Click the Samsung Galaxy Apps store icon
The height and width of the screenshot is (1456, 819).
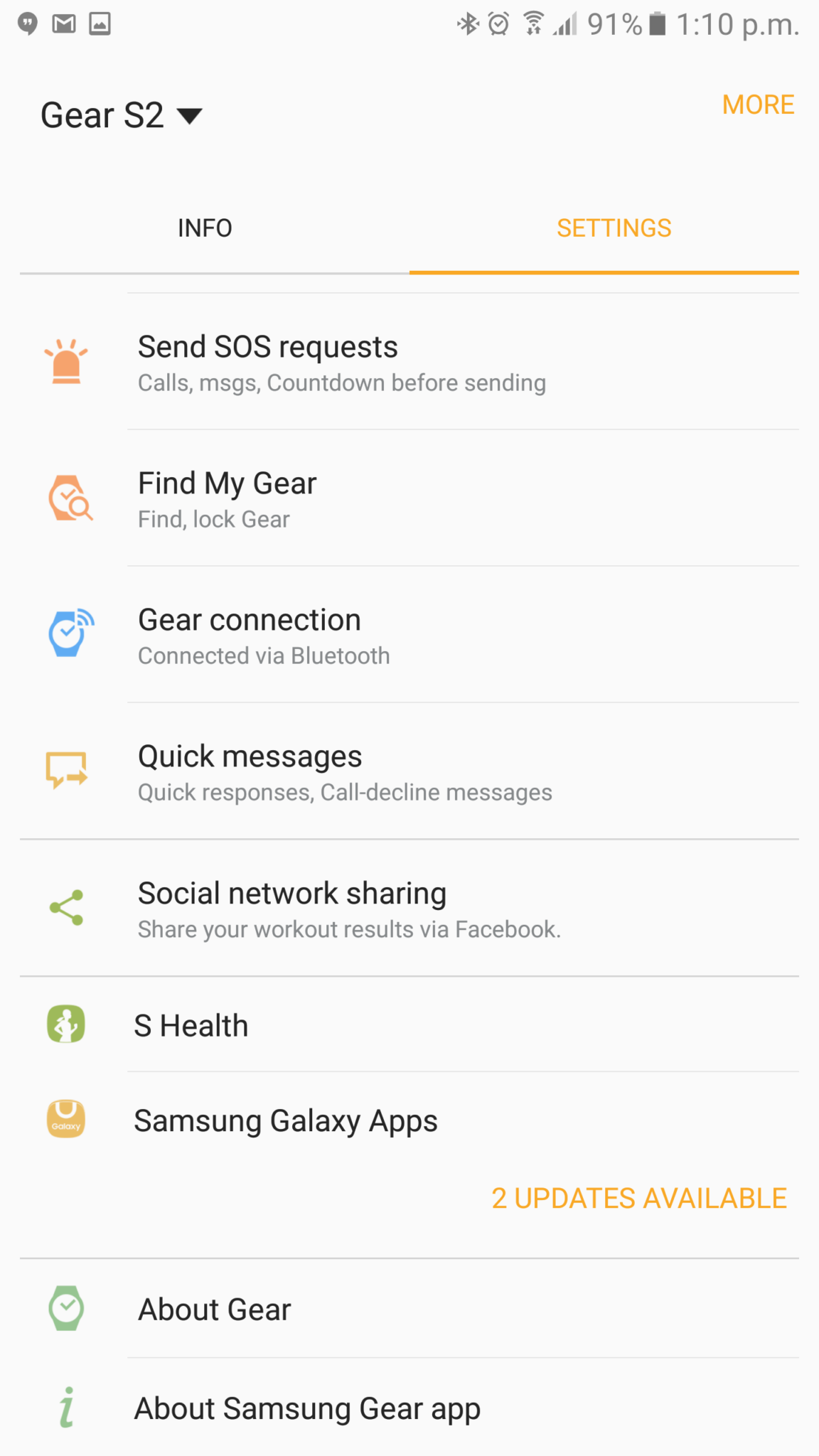pyautogui.click(x=65, y=1118)
